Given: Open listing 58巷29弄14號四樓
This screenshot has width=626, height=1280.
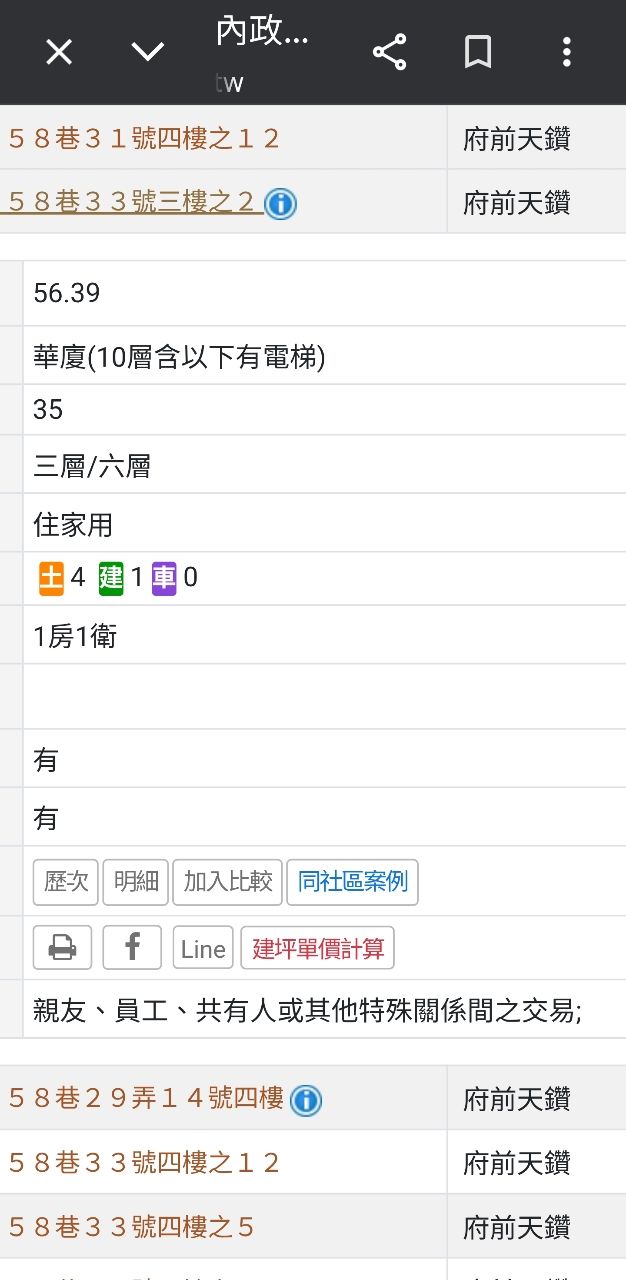Looking at the screenshot, I should [146, 1098].
